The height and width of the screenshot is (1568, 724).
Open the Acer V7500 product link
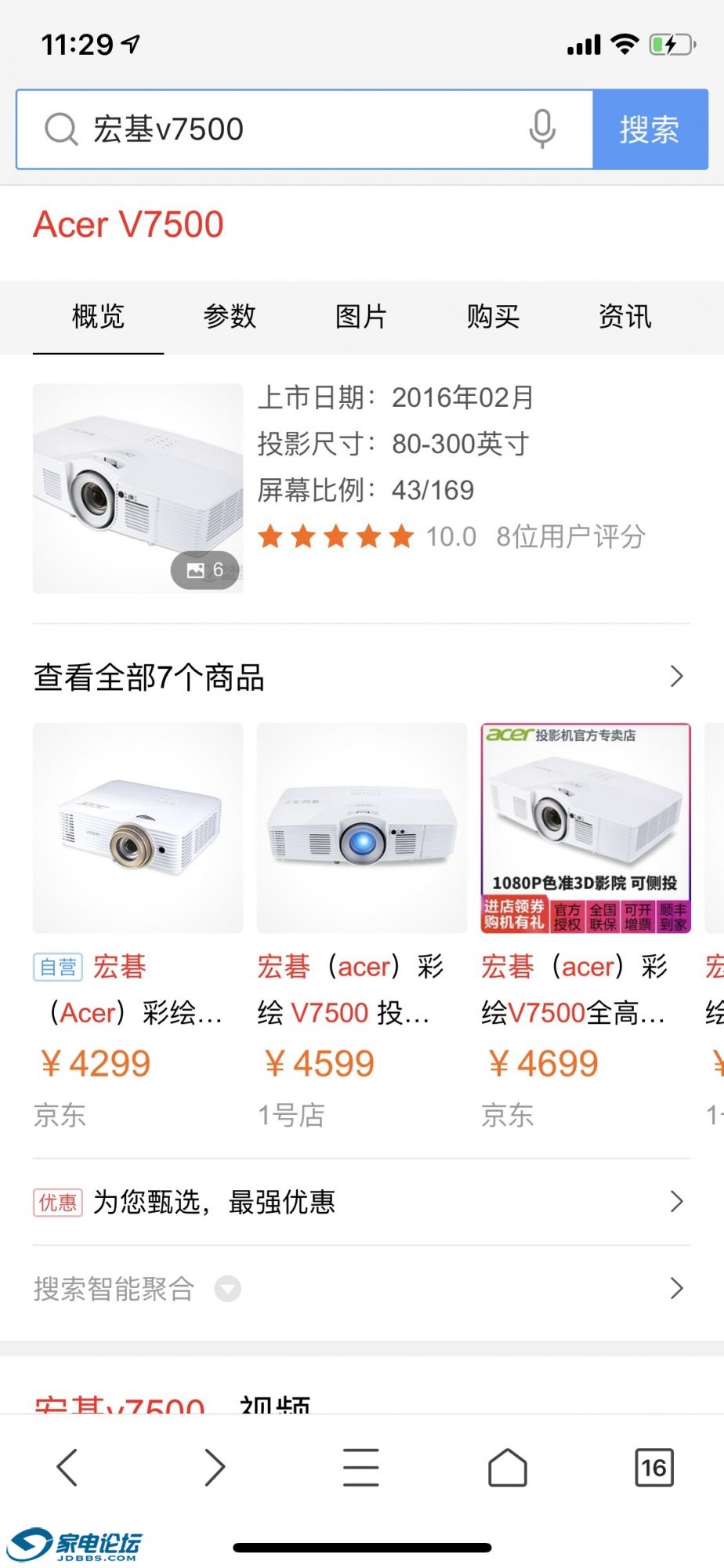pos(128,225)
